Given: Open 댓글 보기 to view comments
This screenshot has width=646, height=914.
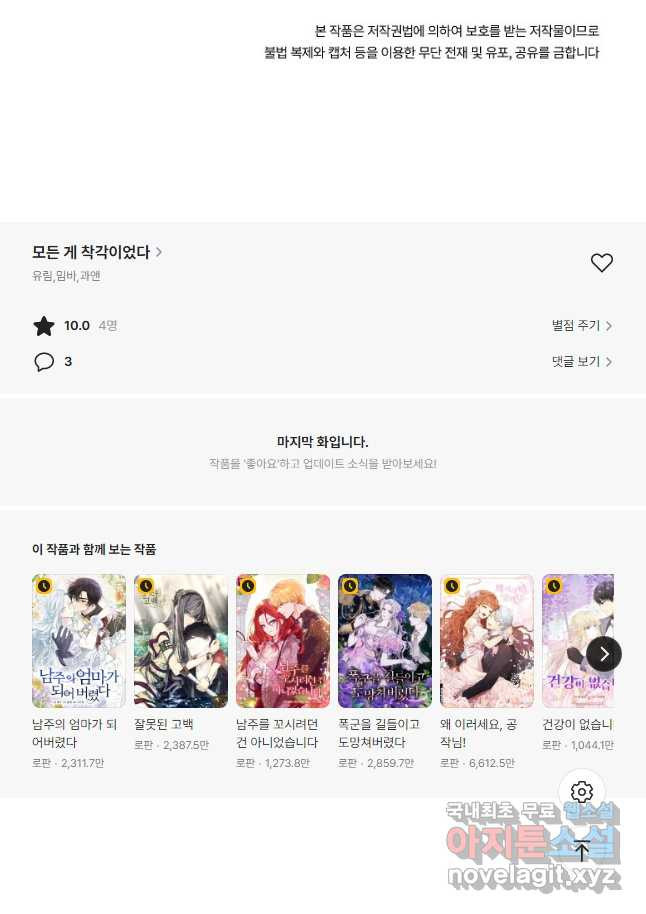Looking at the screenshot, I should pyautogui.click(x=581, y=362).
